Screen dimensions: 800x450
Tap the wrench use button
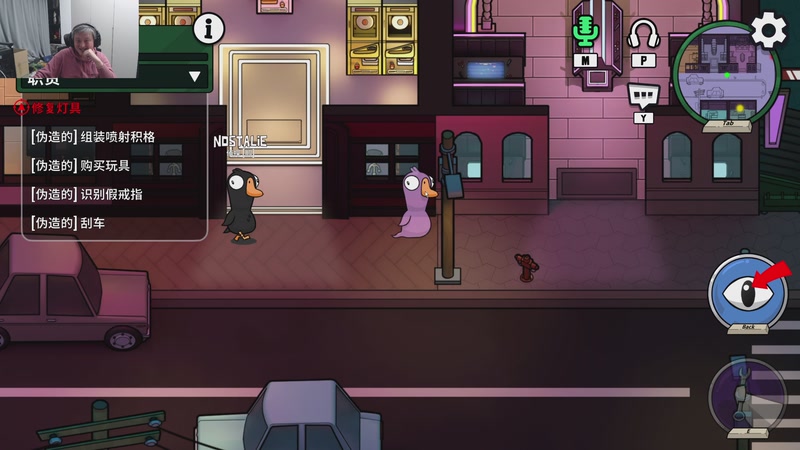click(x=745, y=397)
